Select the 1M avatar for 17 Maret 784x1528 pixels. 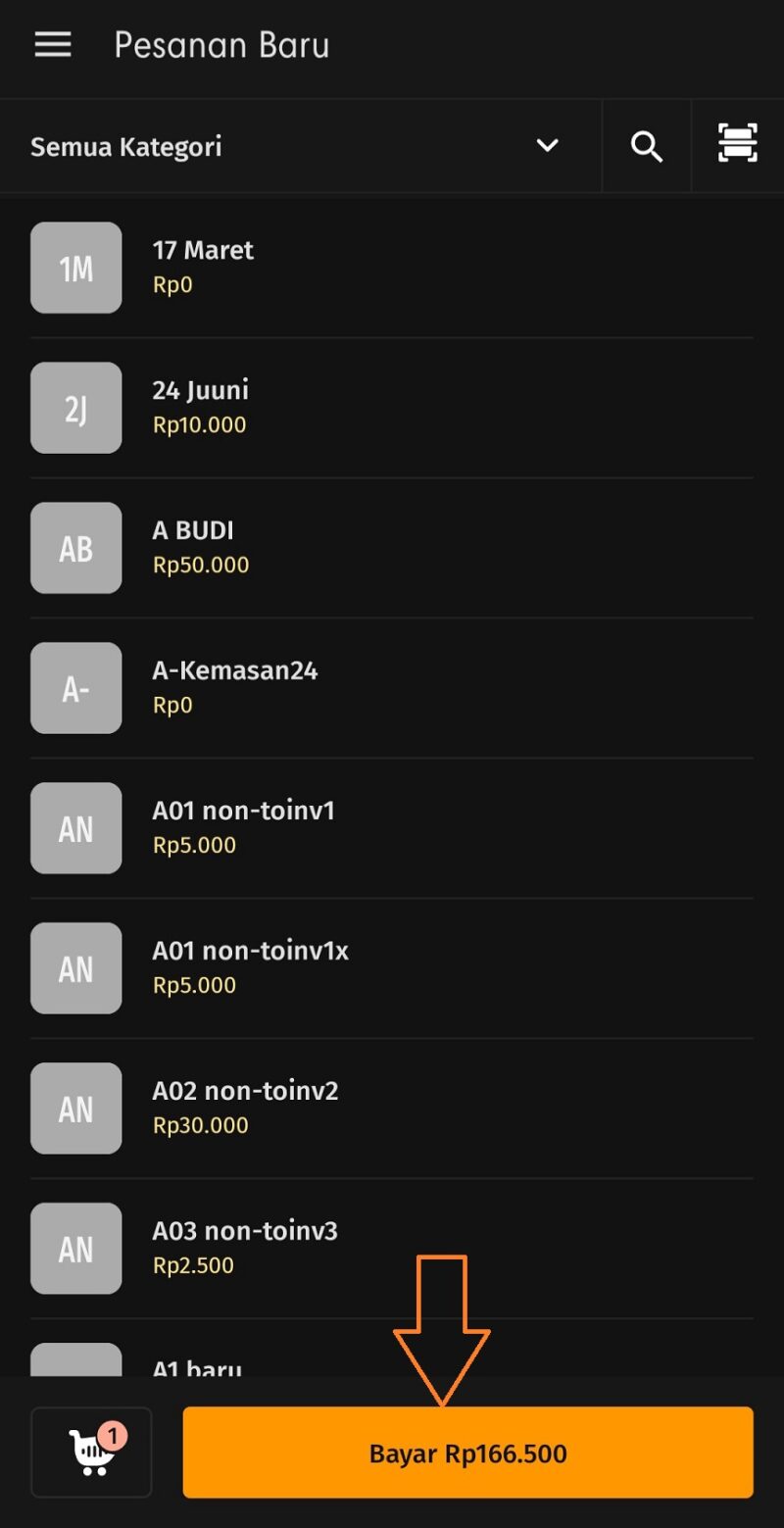[75, 268]
